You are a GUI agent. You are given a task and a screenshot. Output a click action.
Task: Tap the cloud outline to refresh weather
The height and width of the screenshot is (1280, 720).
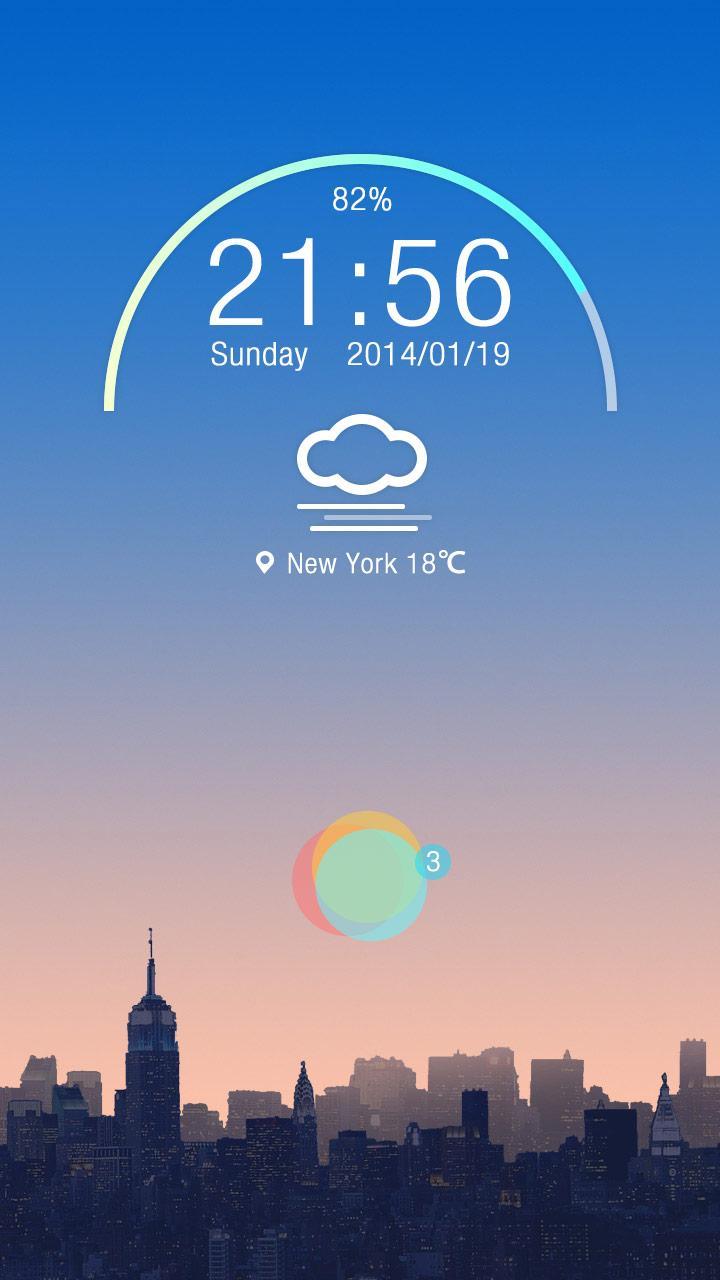[x=360, y=458]
